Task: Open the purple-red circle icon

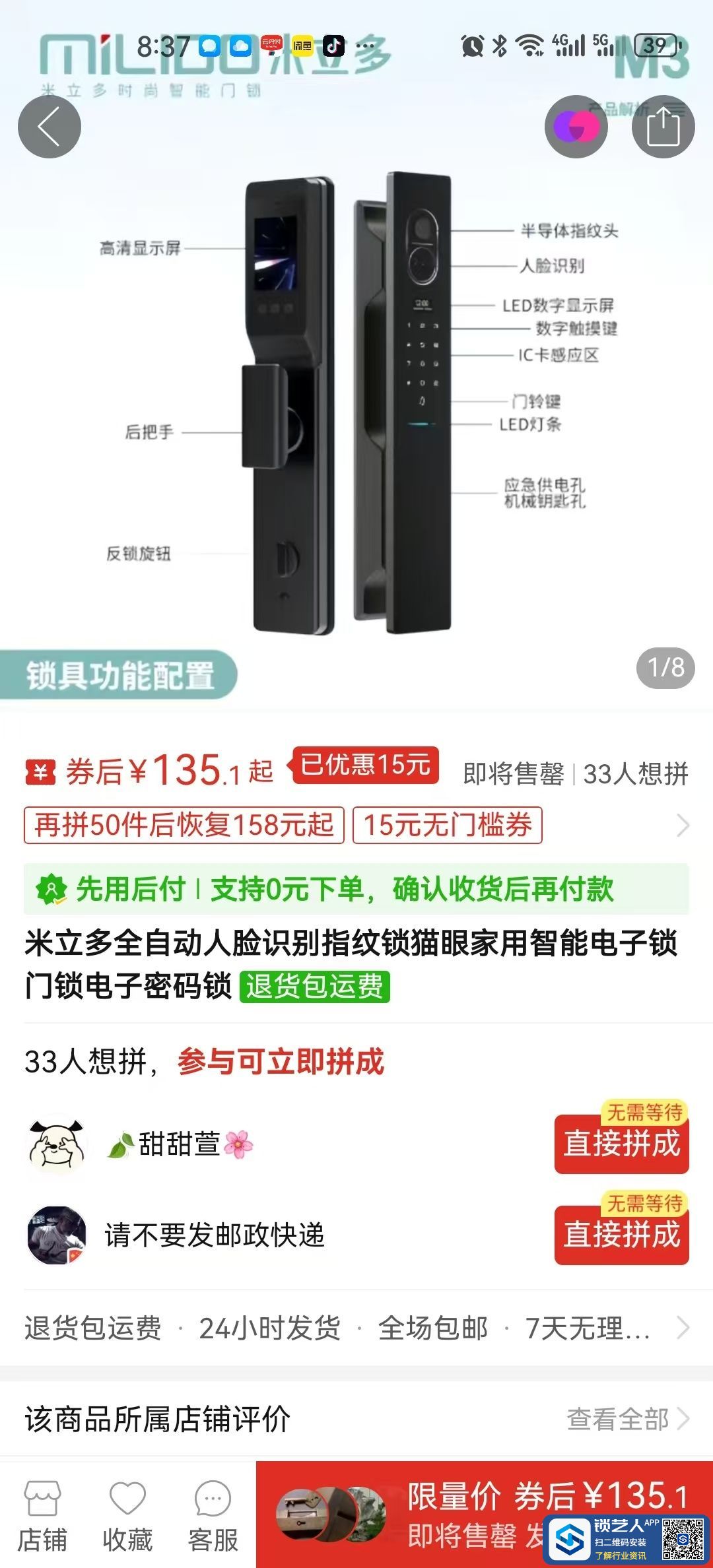Action: pyautogui.click(x=576, y=127)
